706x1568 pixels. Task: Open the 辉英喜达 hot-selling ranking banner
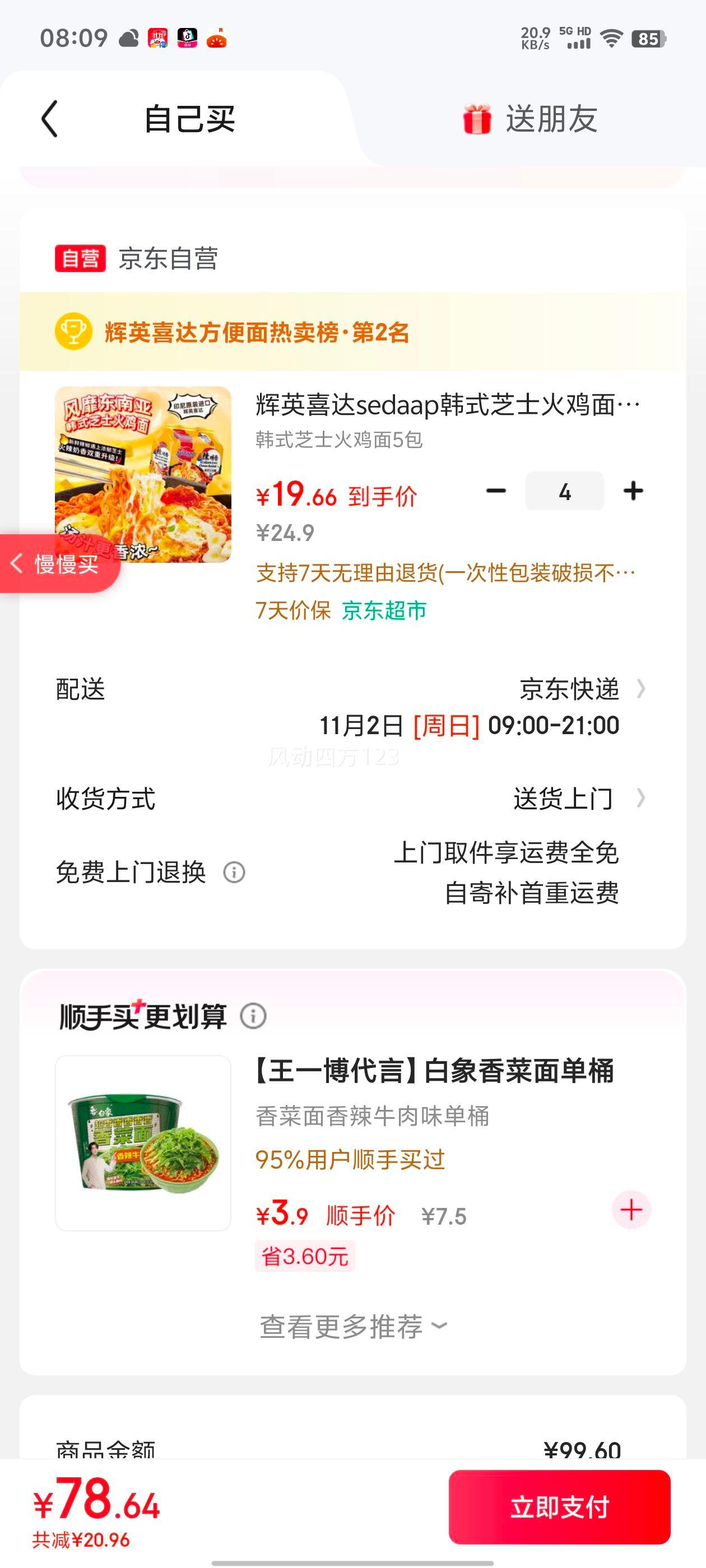coord(256,332)
